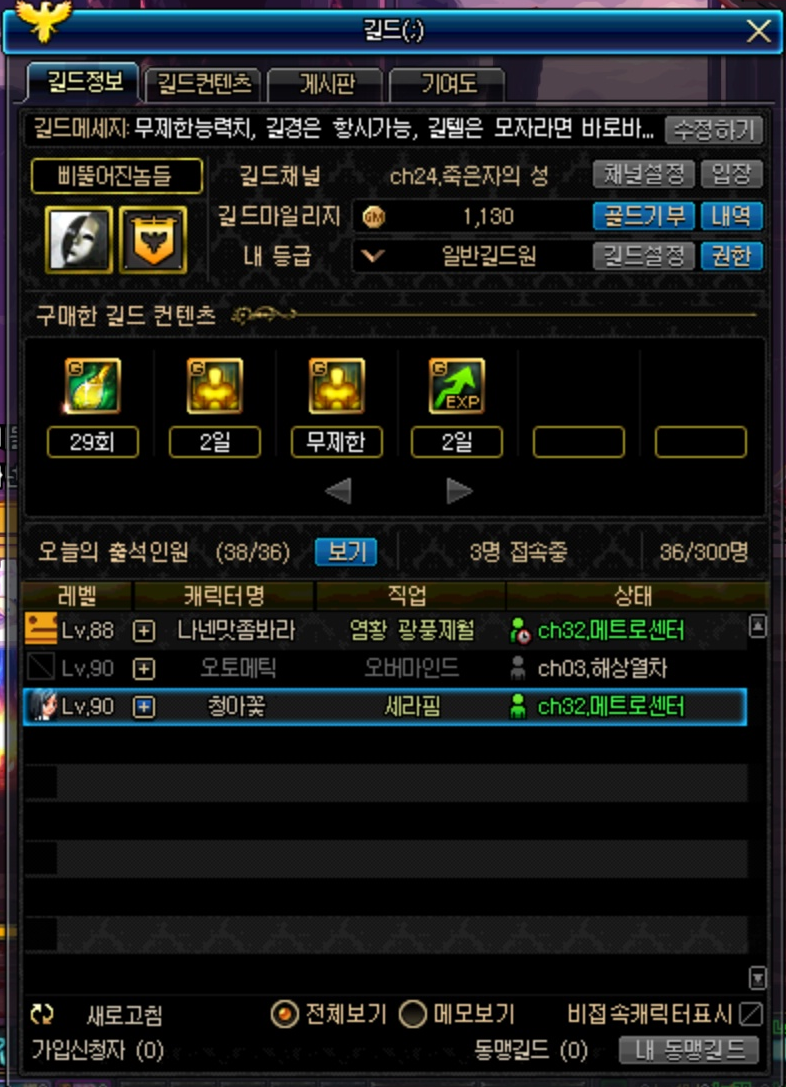
Task: Close the guild window
Action: click(758, 31)
